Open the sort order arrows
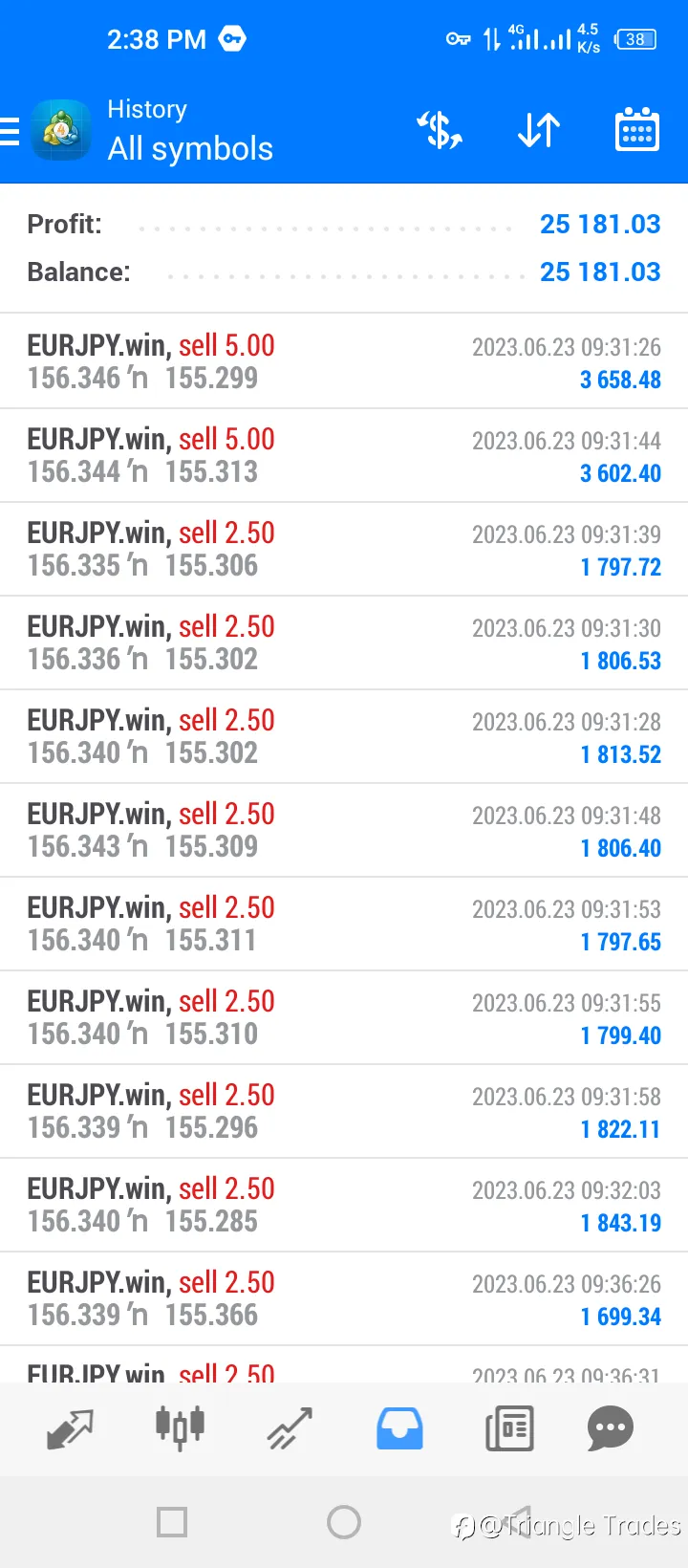688x1568 pixels. [x=539, y=131]
